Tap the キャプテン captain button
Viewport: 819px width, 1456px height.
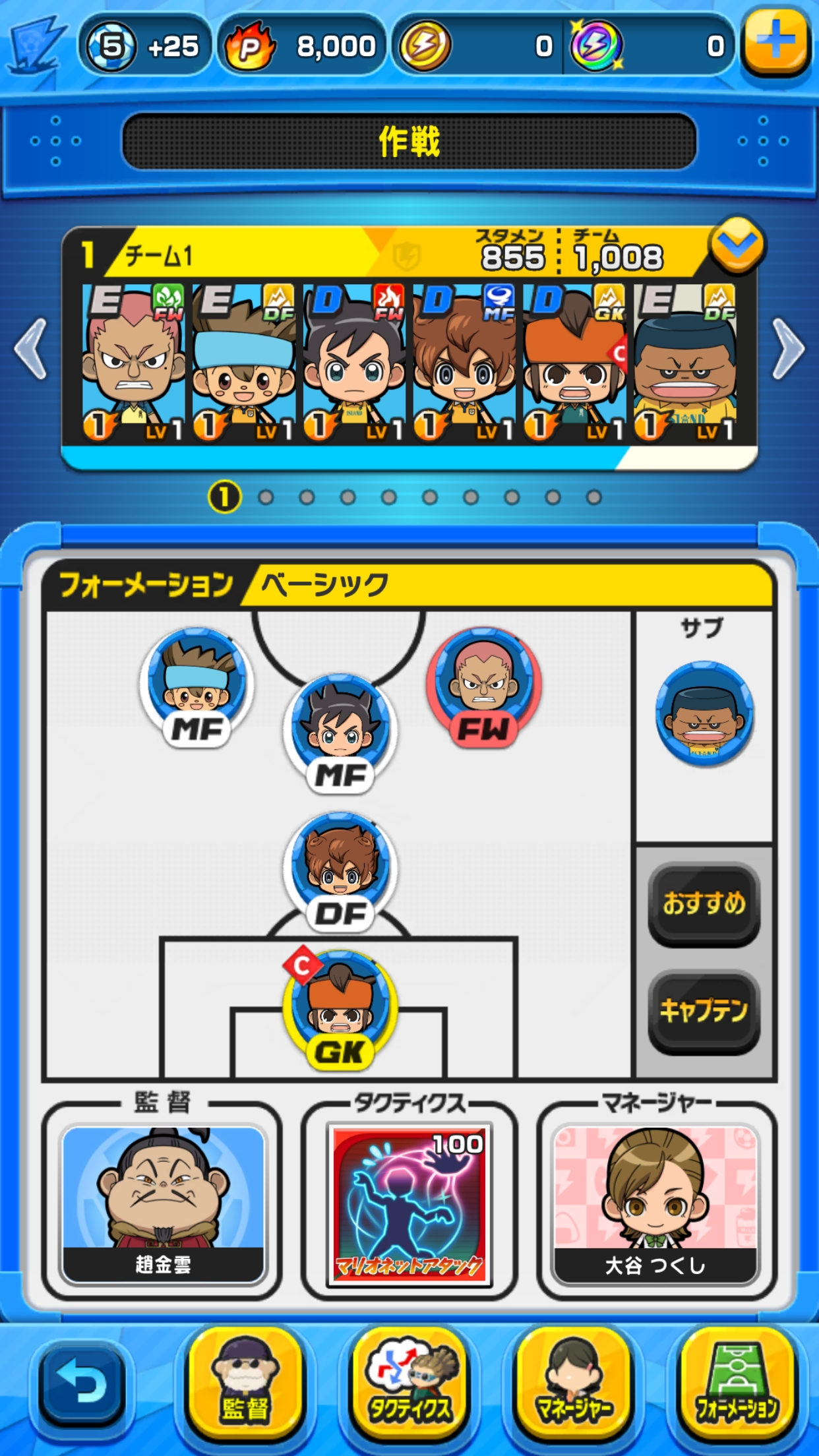(x=704, y=1010)
